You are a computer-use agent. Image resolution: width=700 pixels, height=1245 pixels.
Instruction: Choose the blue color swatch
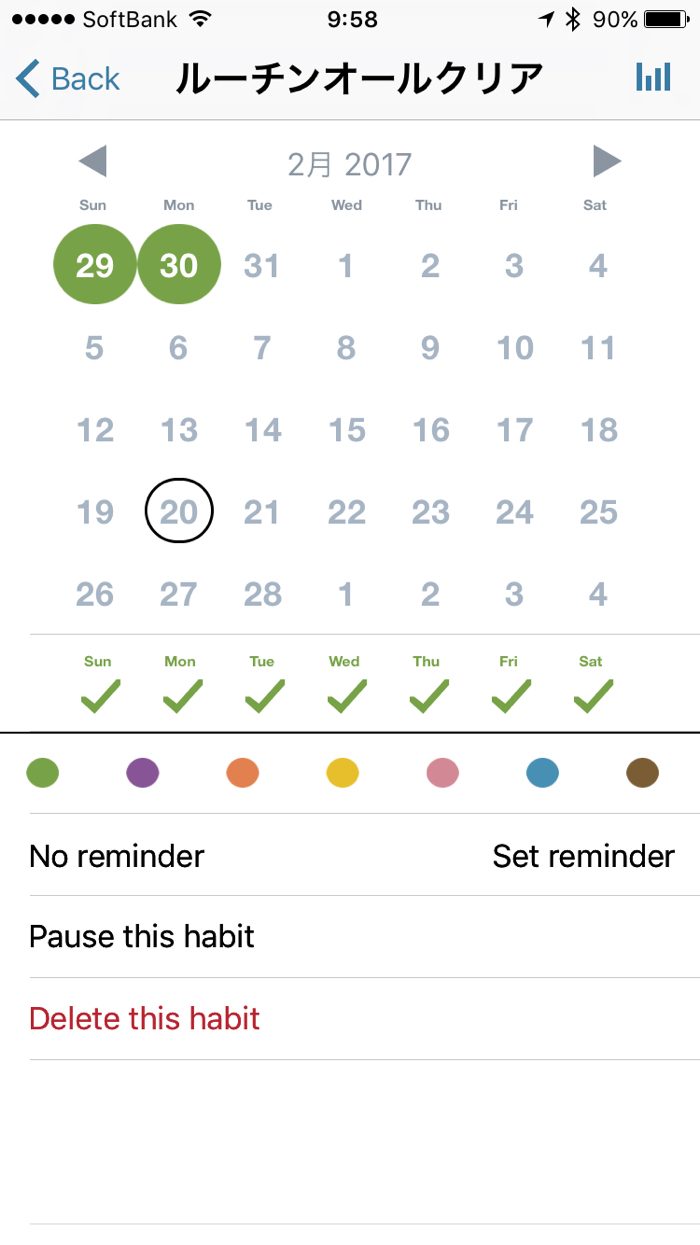pos(542,773)
